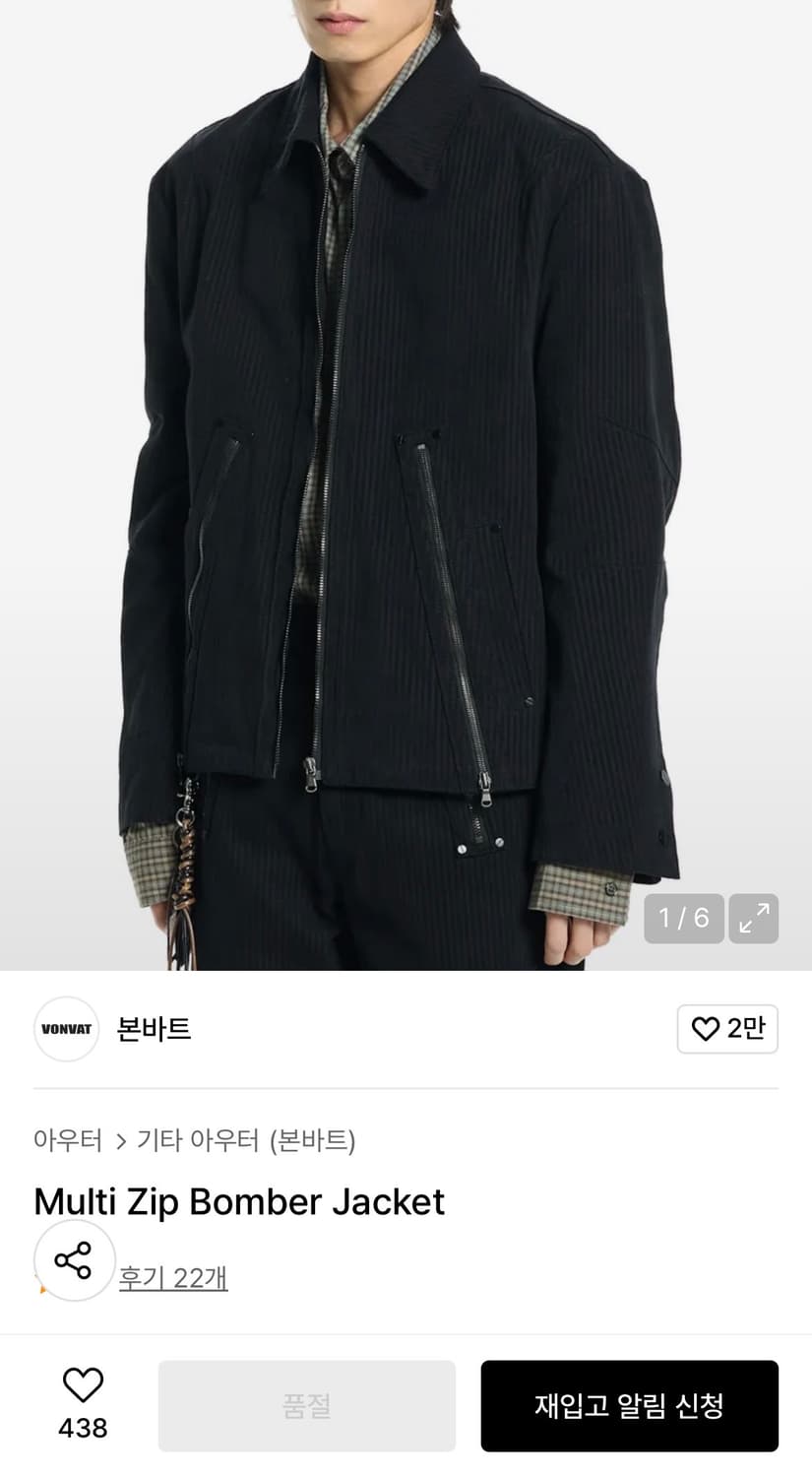The height and width of the screenshot is (1477, 812).
Task: Tap the 1/6 image counter badge
Action: point(683,919)
